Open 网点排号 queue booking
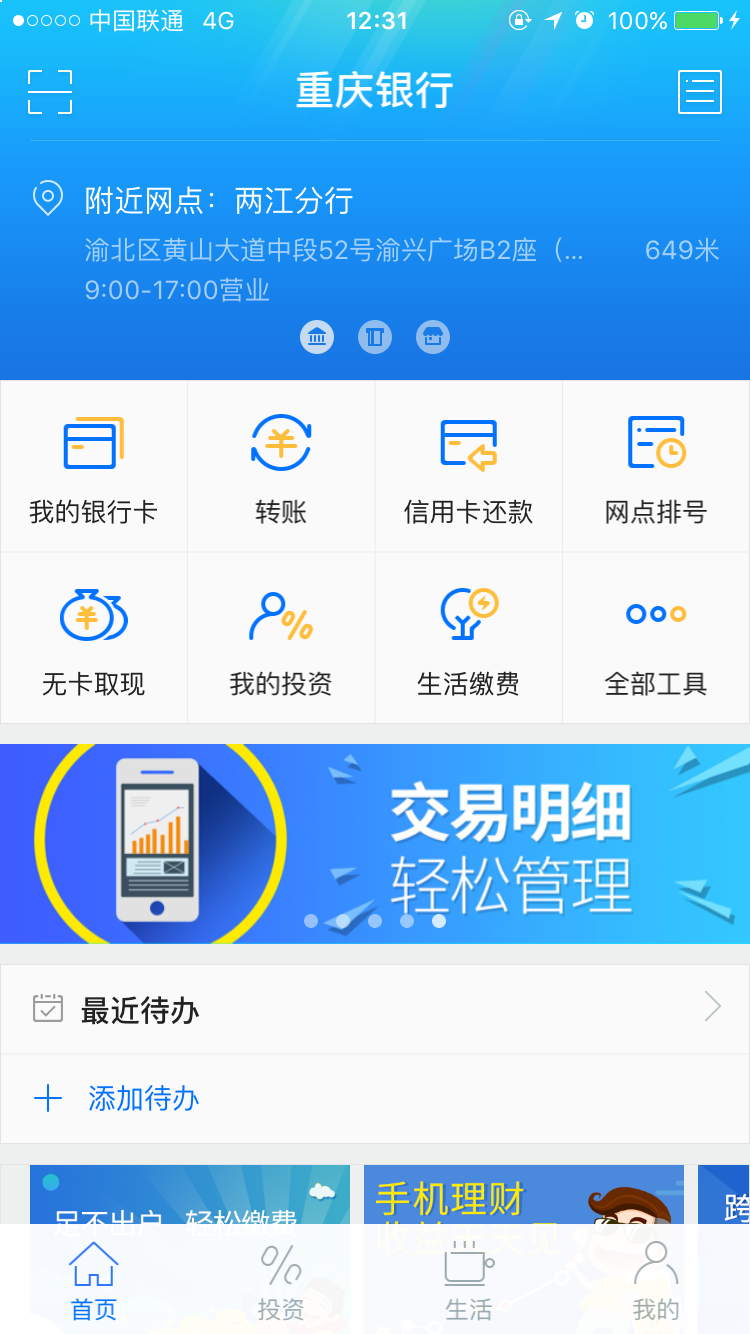750x1334 pixels. (x=656, y=467)
